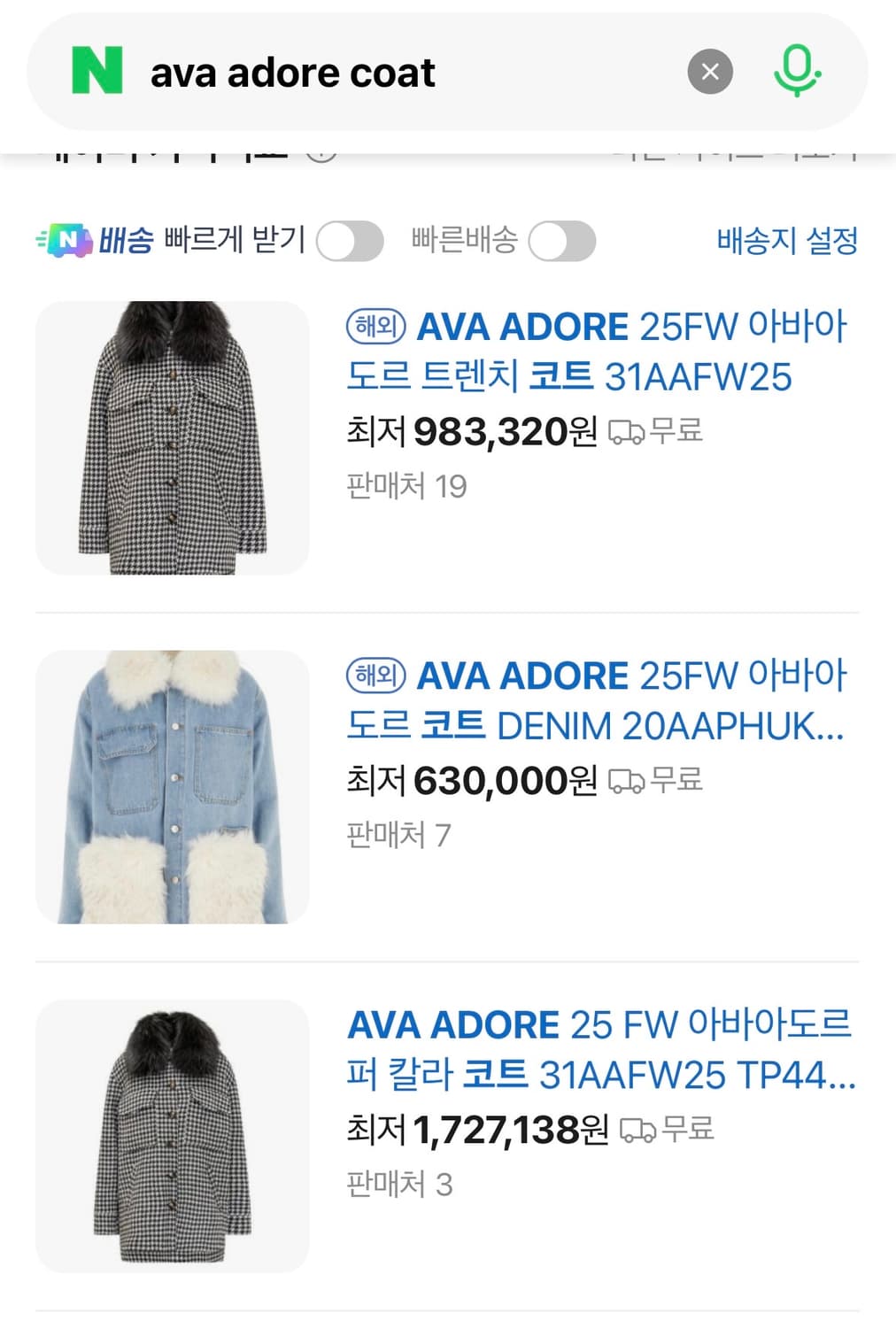Open the DENIM 20AAPHUK coat product link
This screenshot has width=896, height=1328.
point(599,702)
